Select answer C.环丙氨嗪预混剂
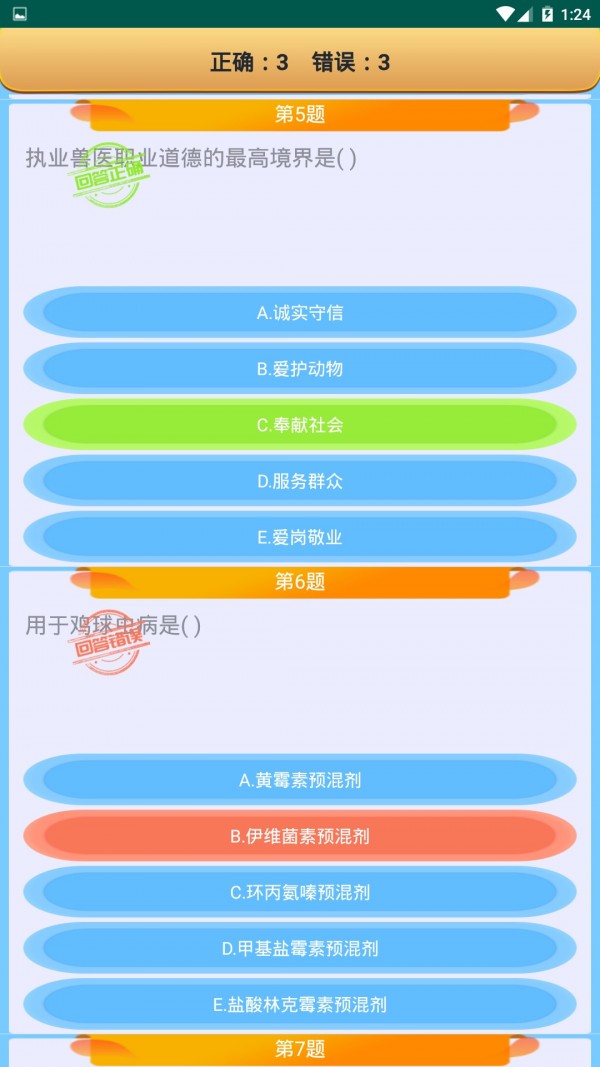The image size is (600, 1067). click(300, 892)
